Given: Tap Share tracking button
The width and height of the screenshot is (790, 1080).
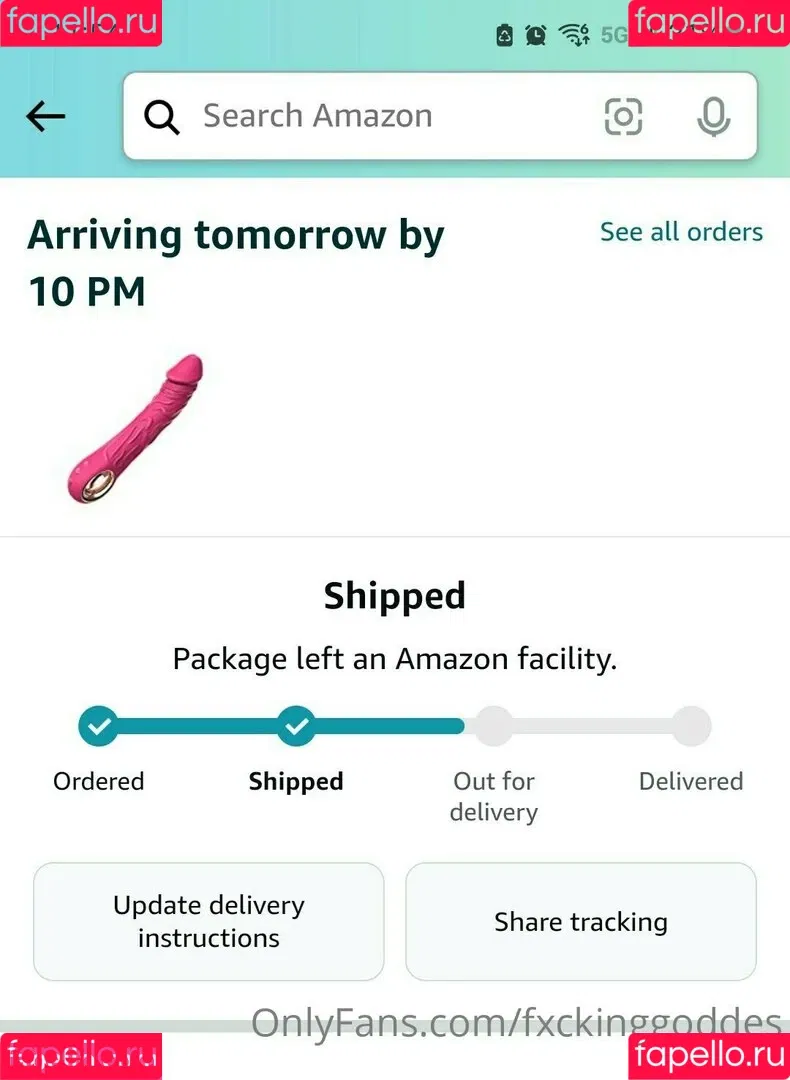Looking at the screenshot, I should pos(580,921).
